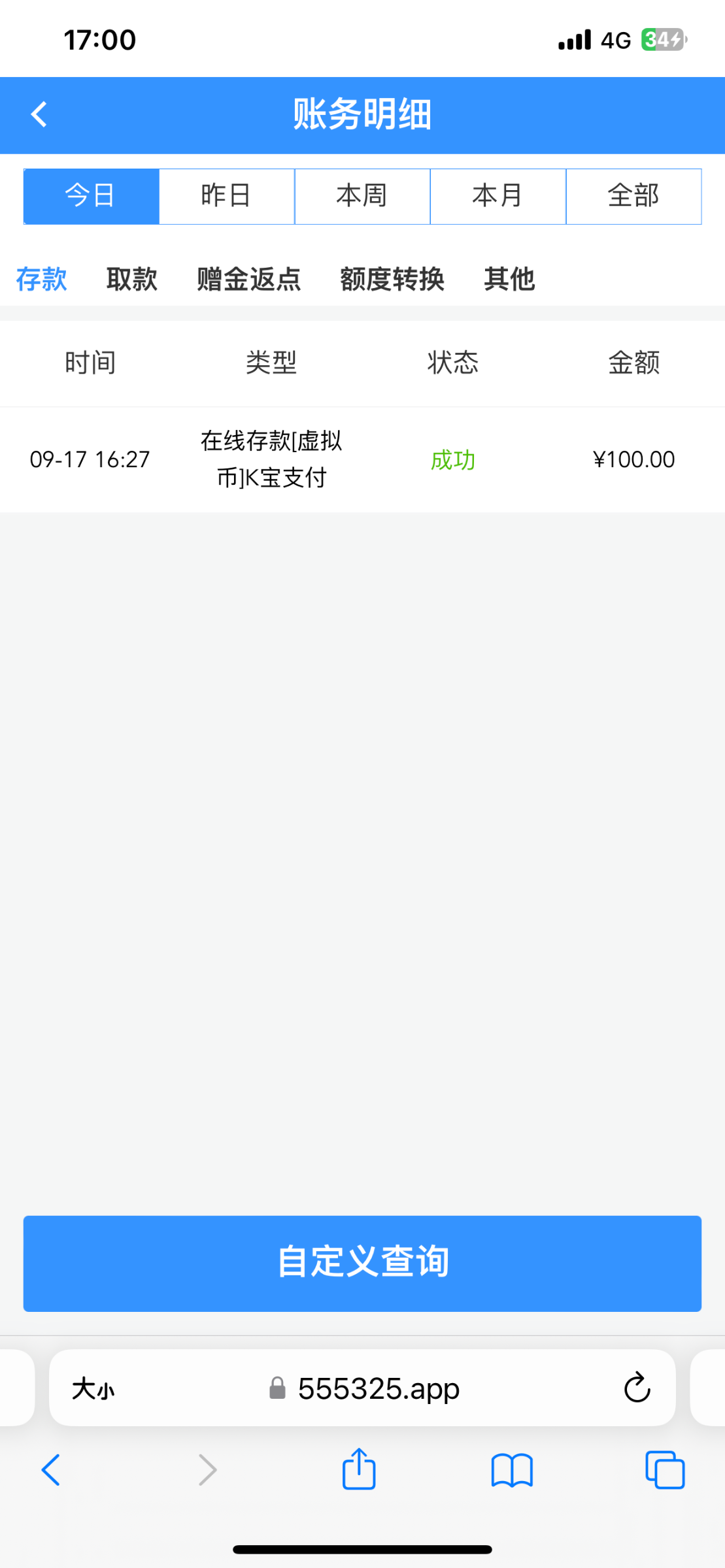Tap the back arrow on the 账务明细 header
Screen dimensions: 725x1568
[39, 114]
